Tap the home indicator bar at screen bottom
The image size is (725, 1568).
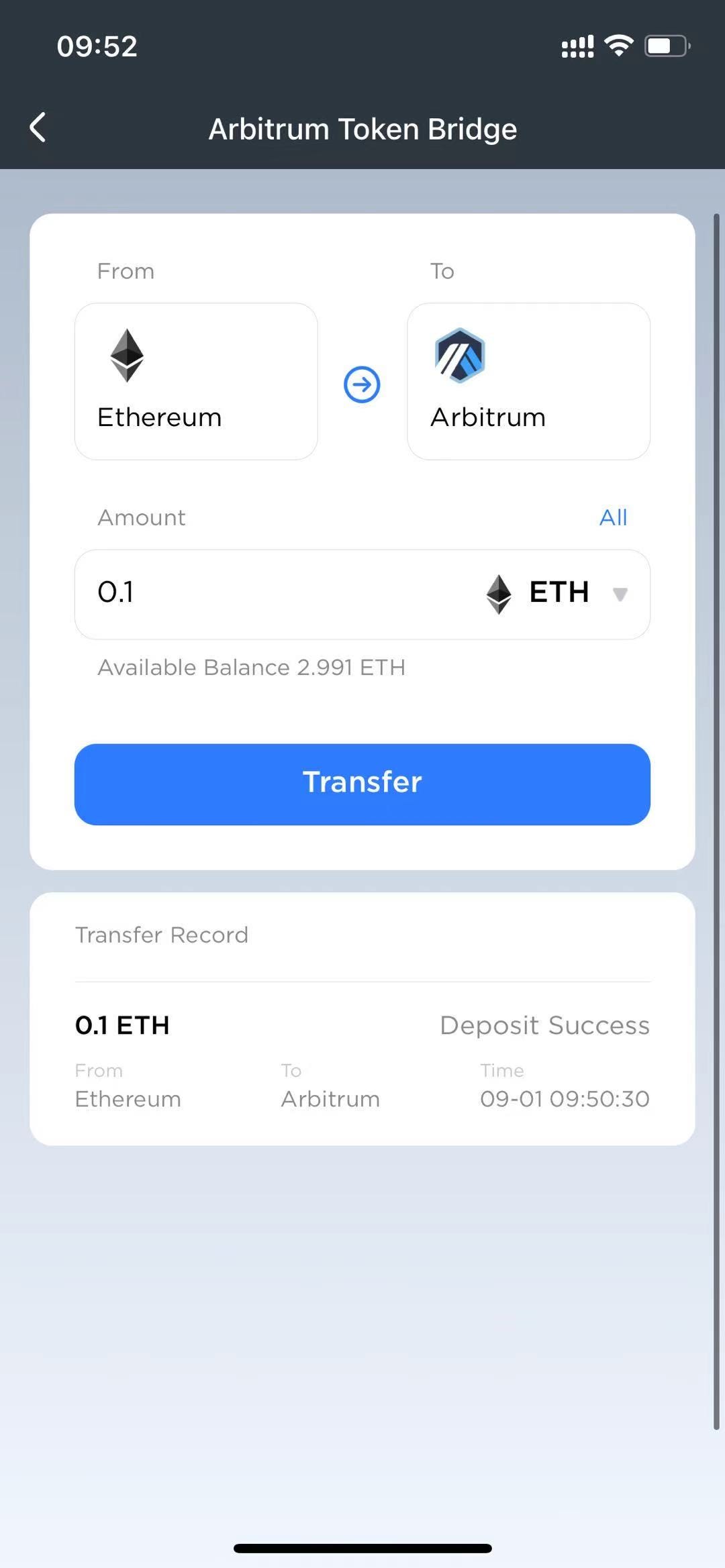point(362,1548)
